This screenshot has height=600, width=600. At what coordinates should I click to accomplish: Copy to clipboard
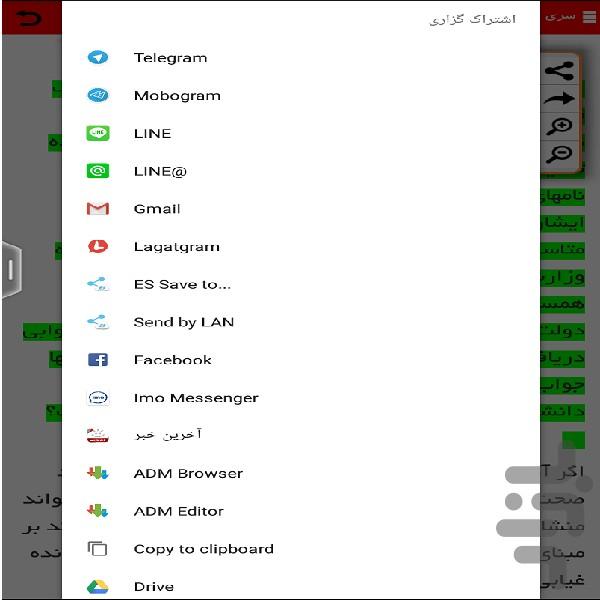tap(203, 549)
